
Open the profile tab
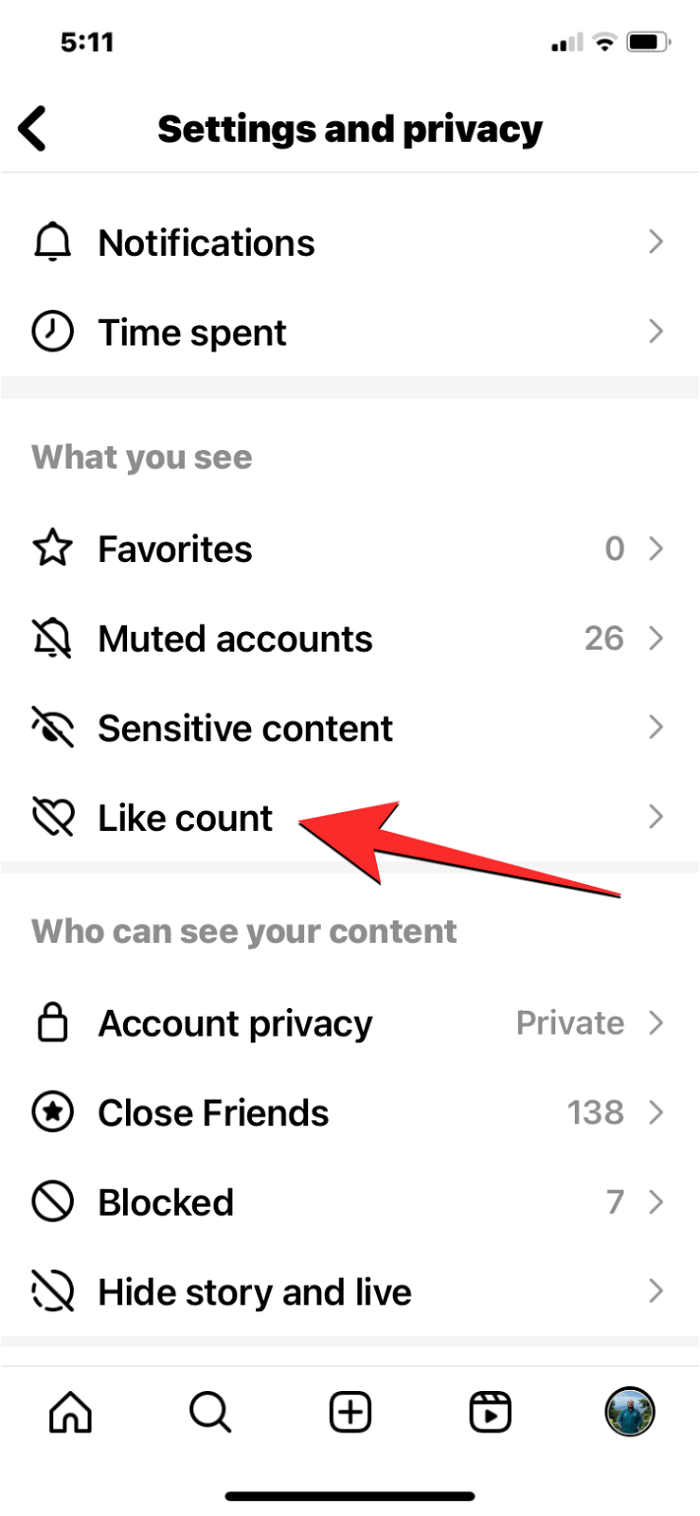(630, 1413)
